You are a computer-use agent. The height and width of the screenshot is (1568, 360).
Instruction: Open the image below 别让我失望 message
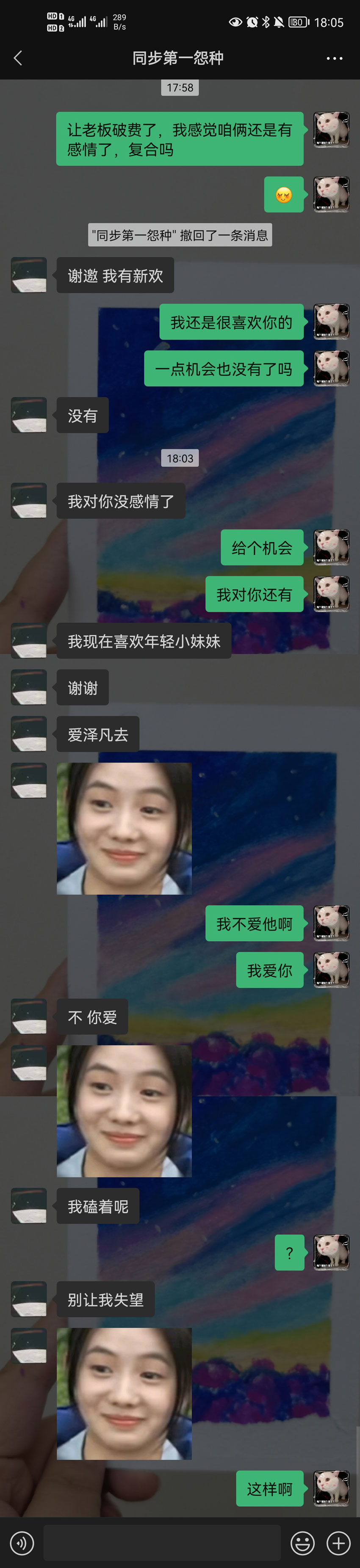124,1393
